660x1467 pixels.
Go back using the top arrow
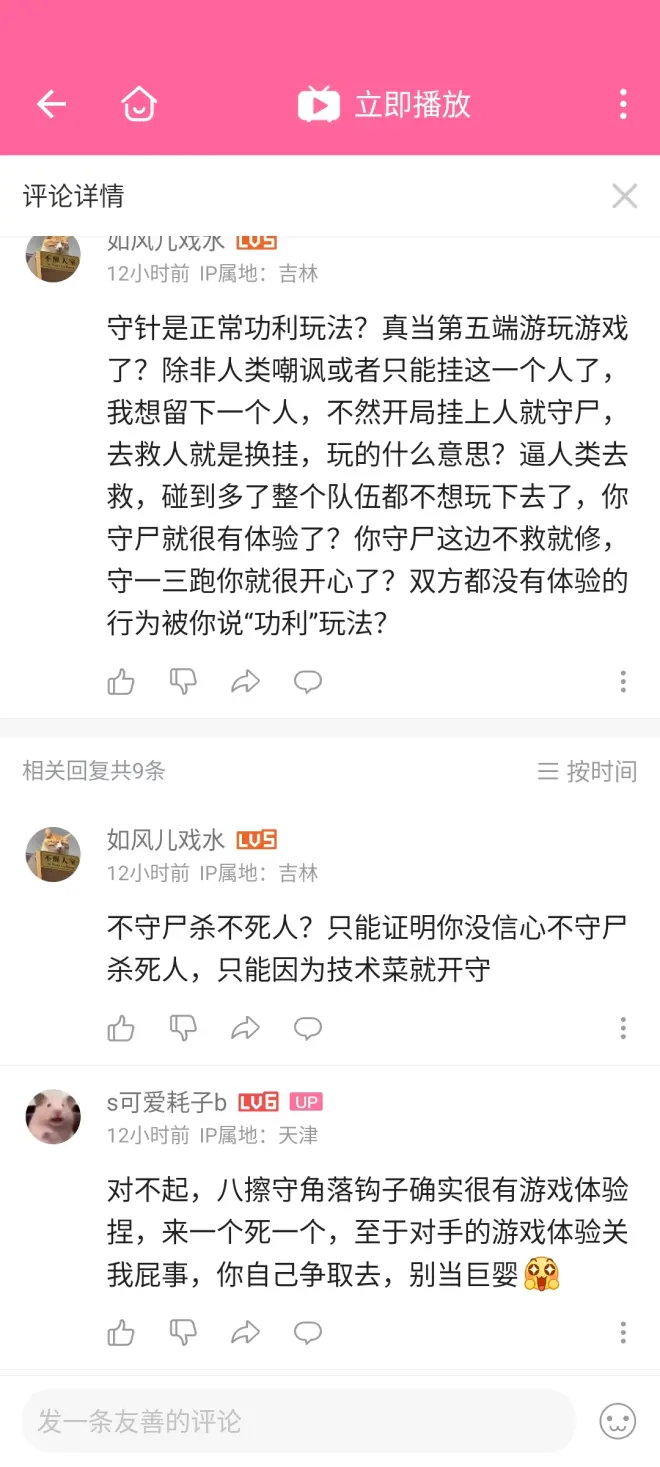click(51, 104)
